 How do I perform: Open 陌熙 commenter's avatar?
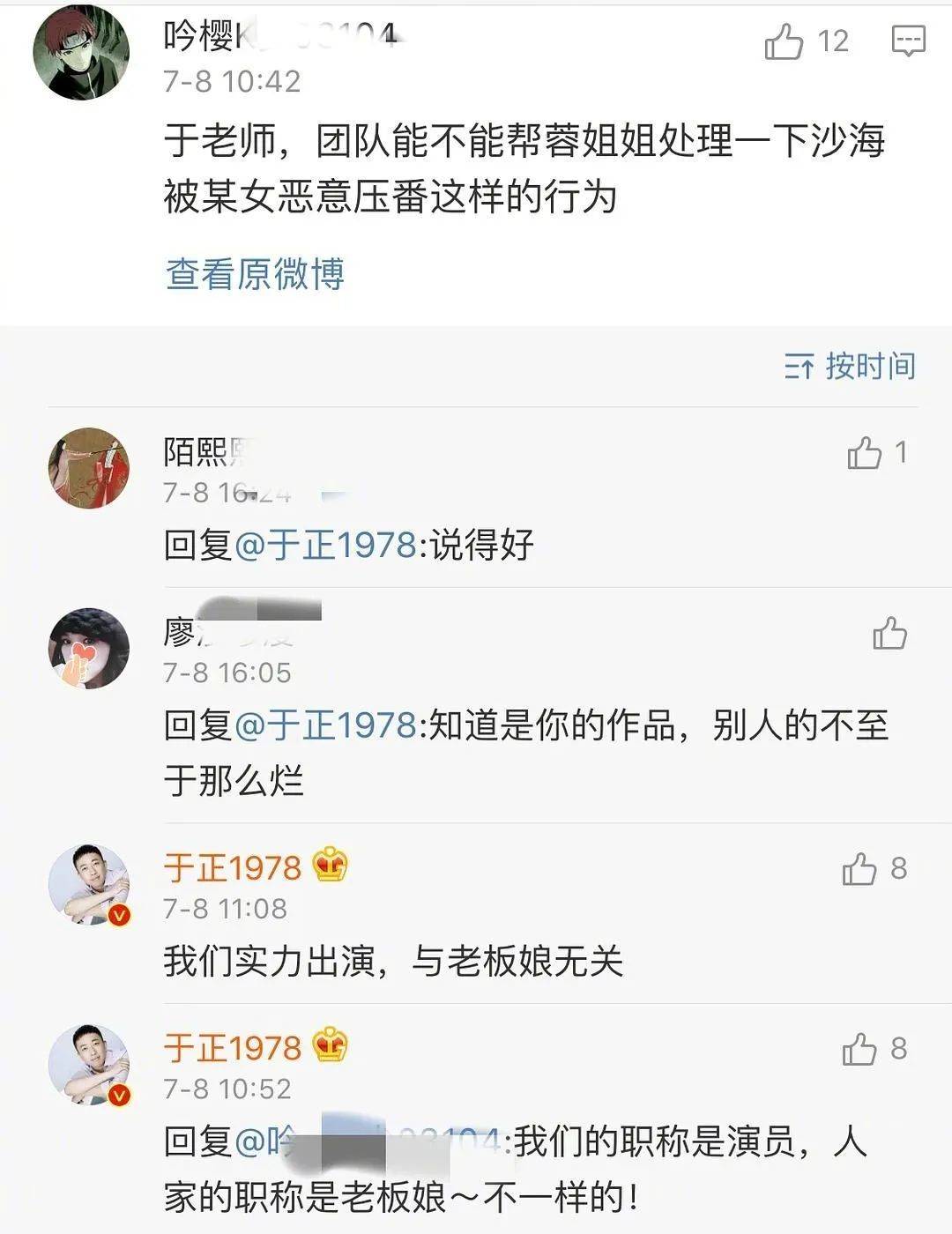coord(88,468)
